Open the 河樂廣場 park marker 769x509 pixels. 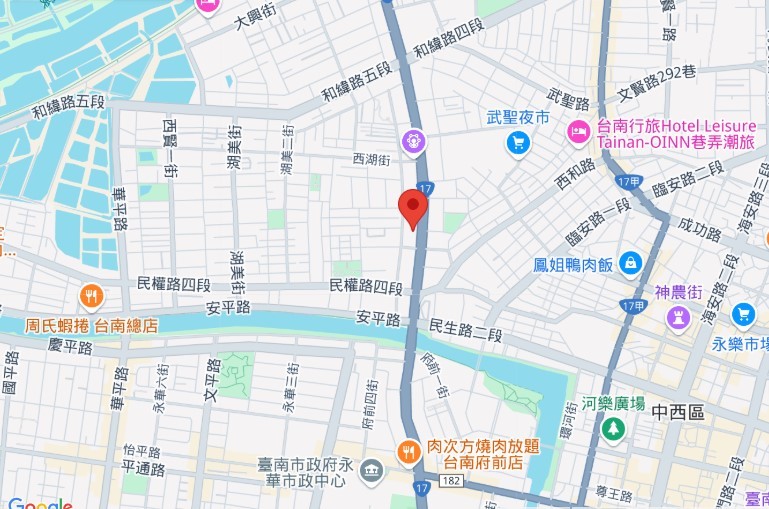point(611,429)
